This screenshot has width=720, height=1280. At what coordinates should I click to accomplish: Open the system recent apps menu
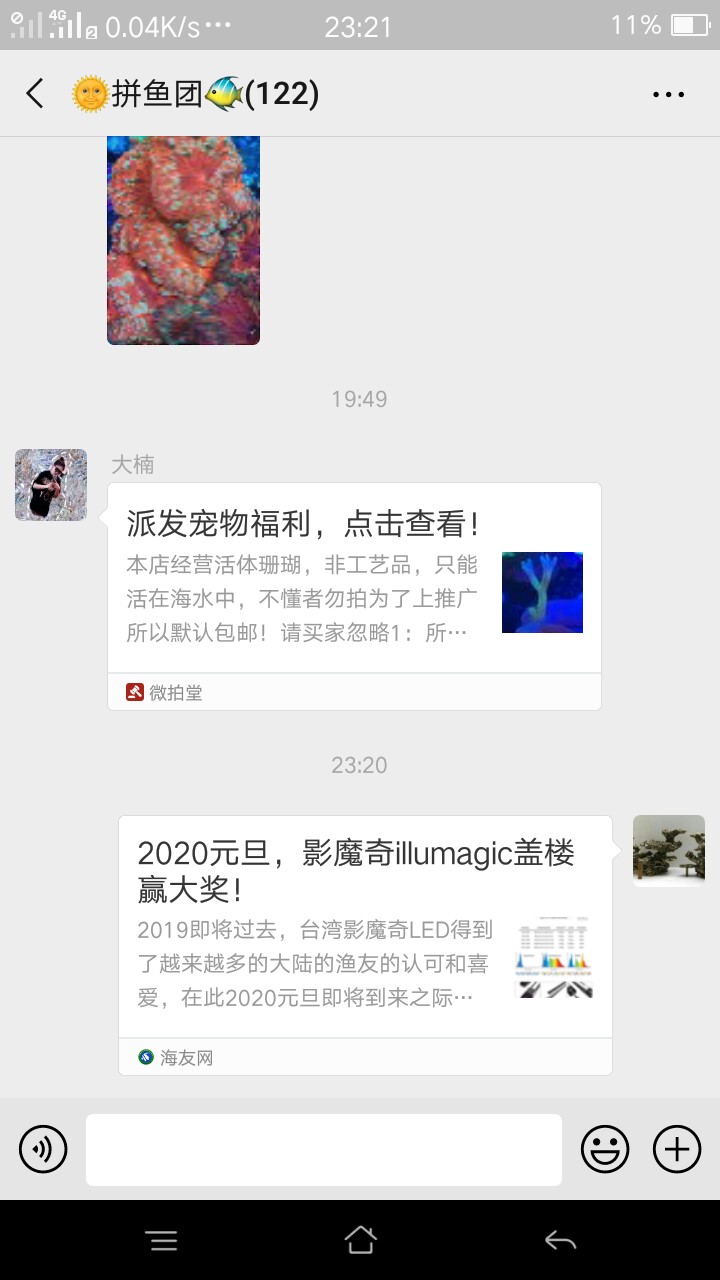(x=162, y=1241)
